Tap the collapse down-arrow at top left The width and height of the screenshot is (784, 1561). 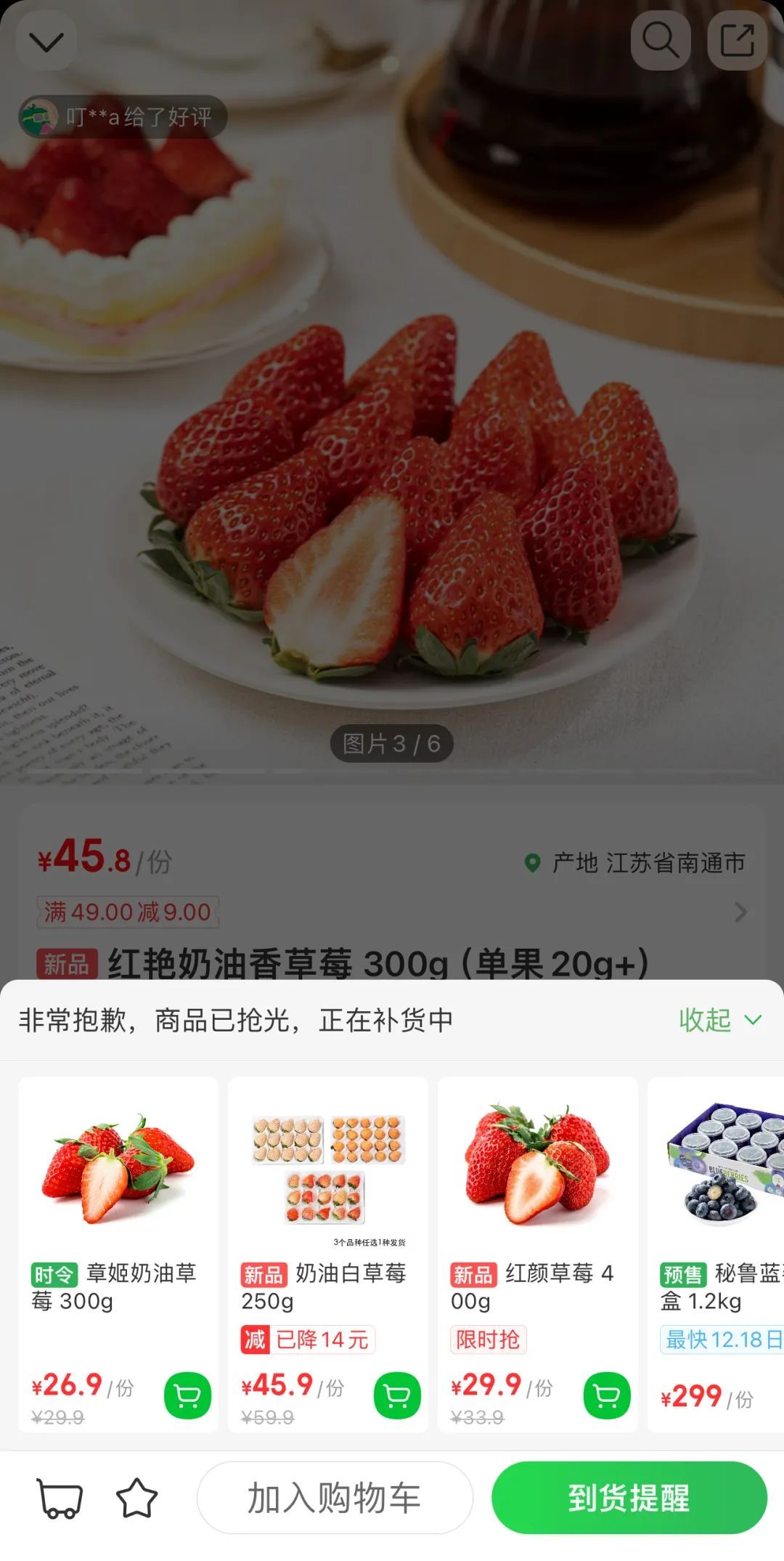coord(46,41)
